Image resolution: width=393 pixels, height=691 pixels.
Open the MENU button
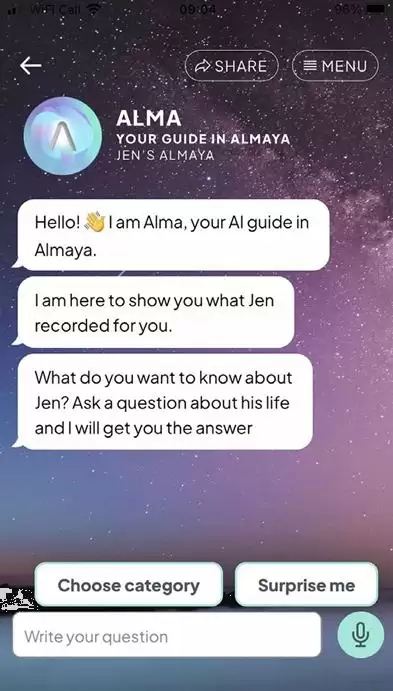[335, 66]
